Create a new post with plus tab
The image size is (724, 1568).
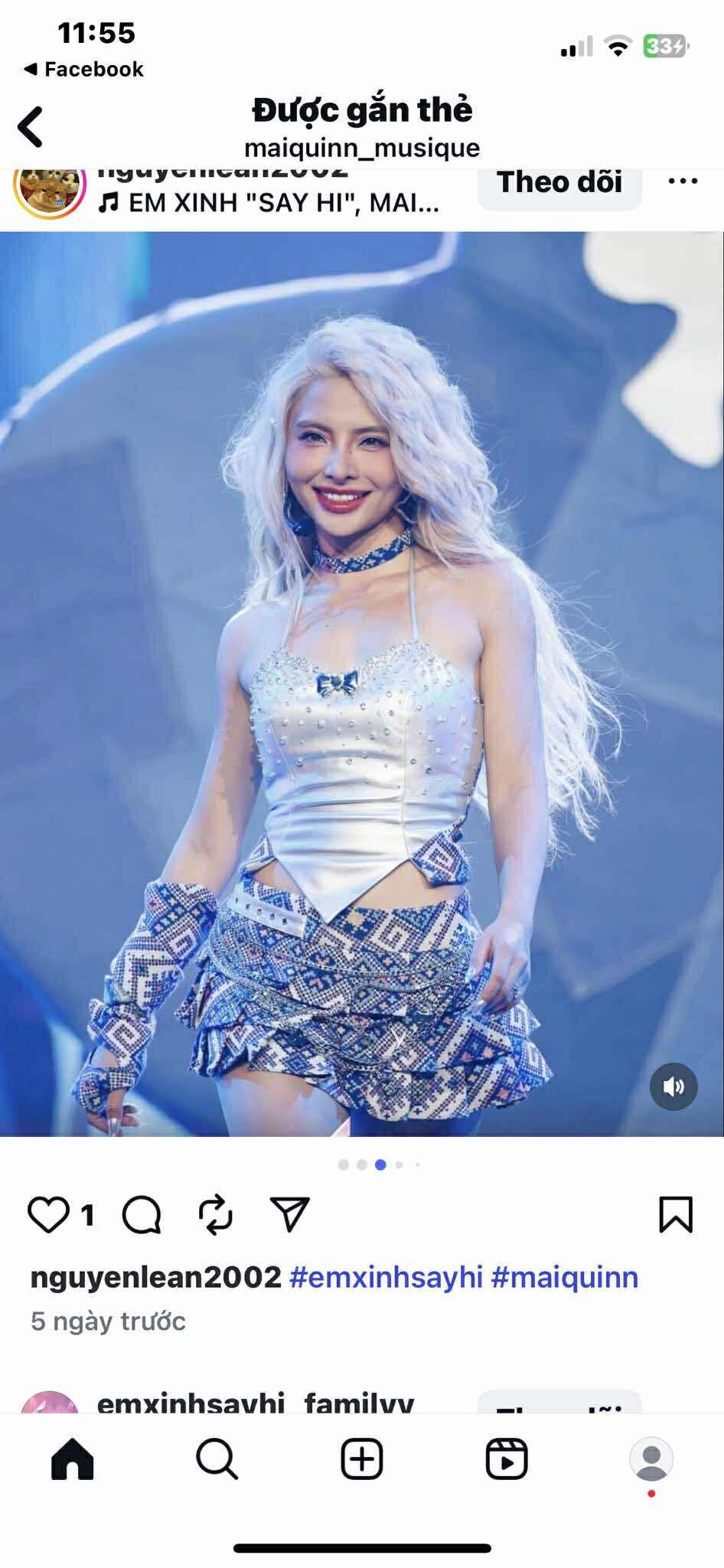(361, 1459)
